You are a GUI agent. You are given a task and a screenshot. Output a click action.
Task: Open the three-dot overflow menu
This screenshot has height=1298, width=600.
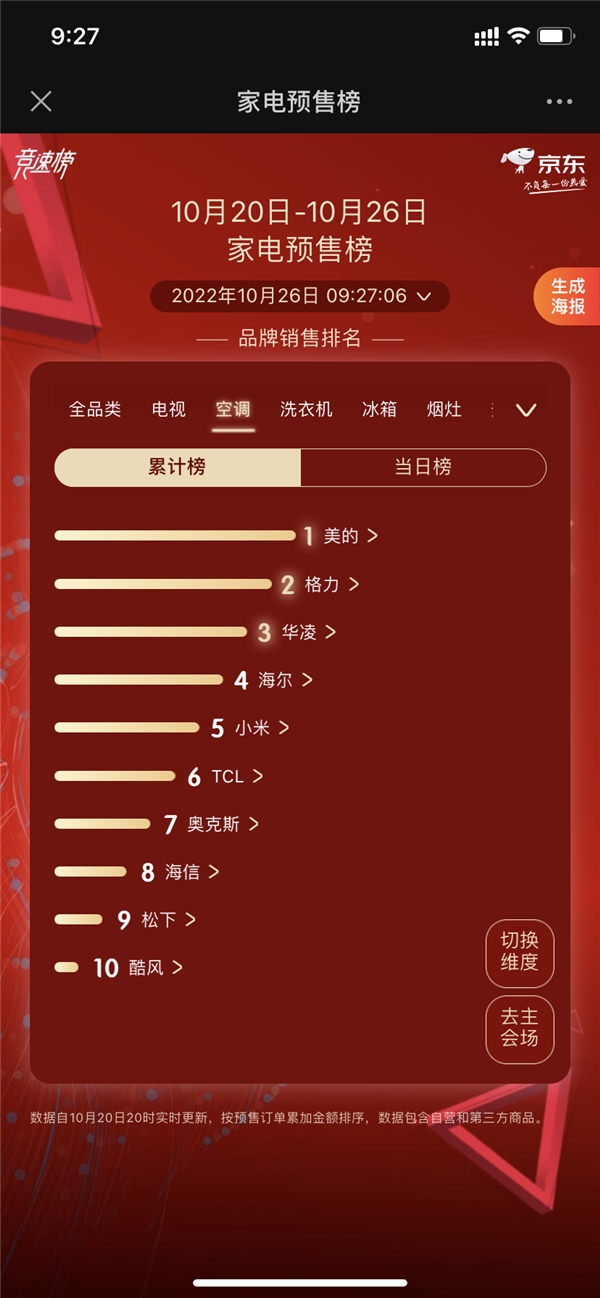pyautogui.click(x=559, y=101)
